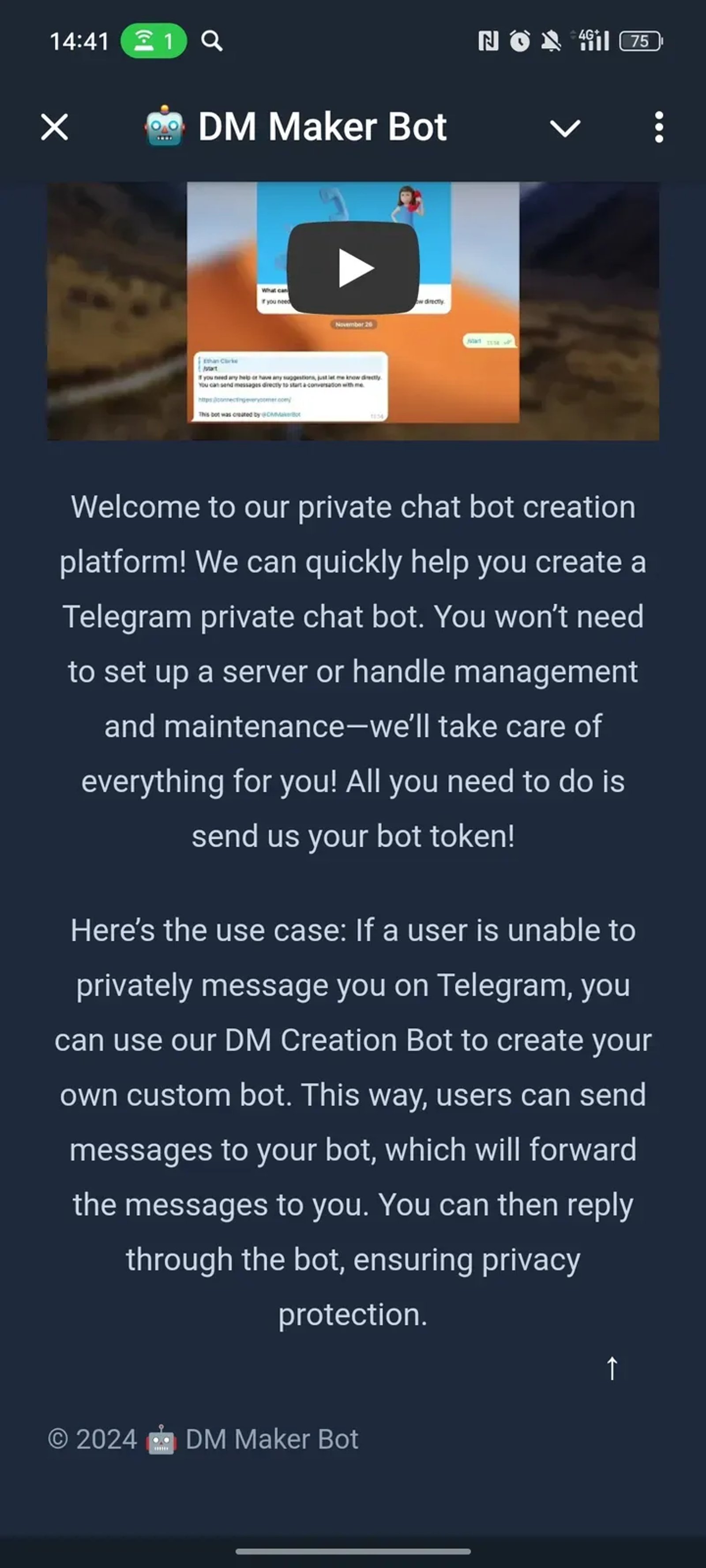Select the DM Maker Bot title

(322, 127)
